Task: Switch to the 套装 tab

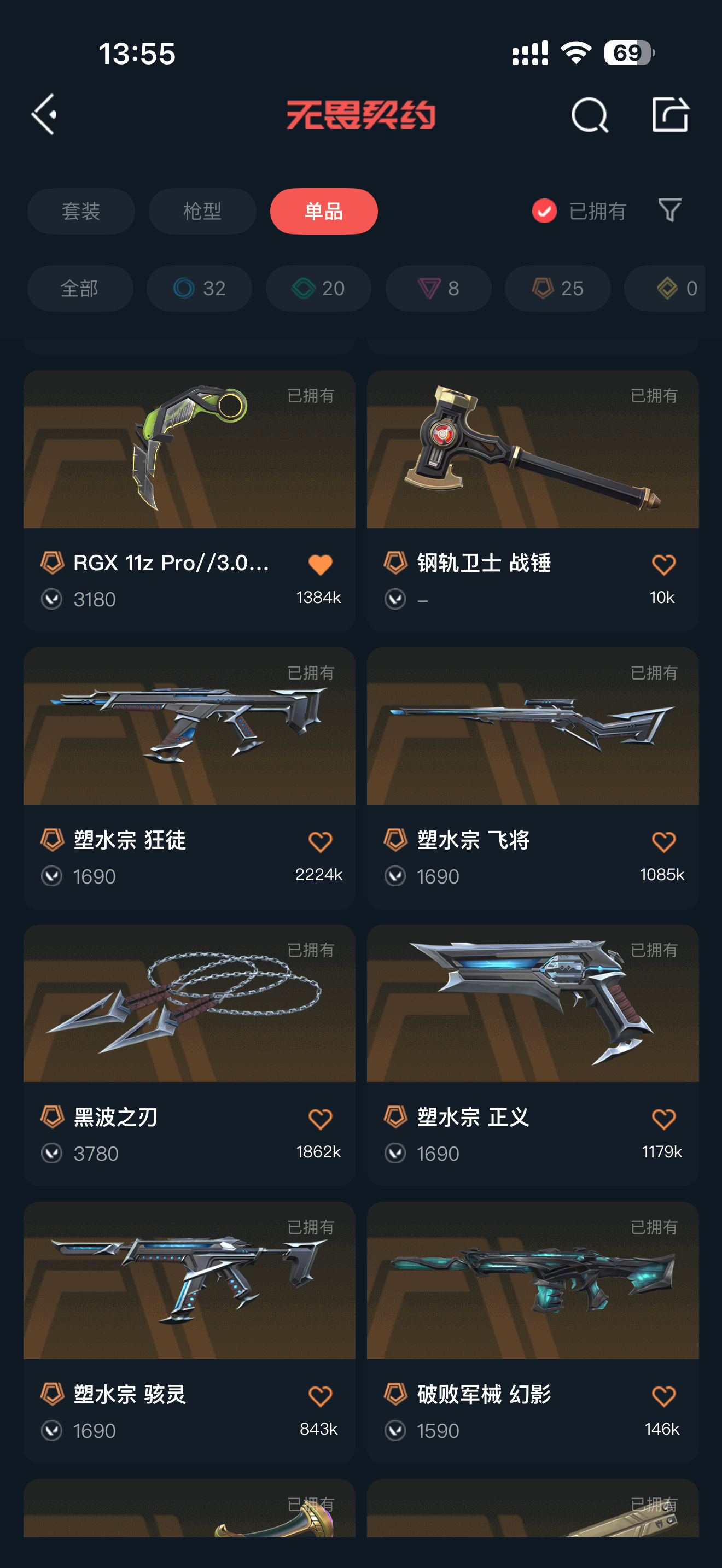Action: 81,211
